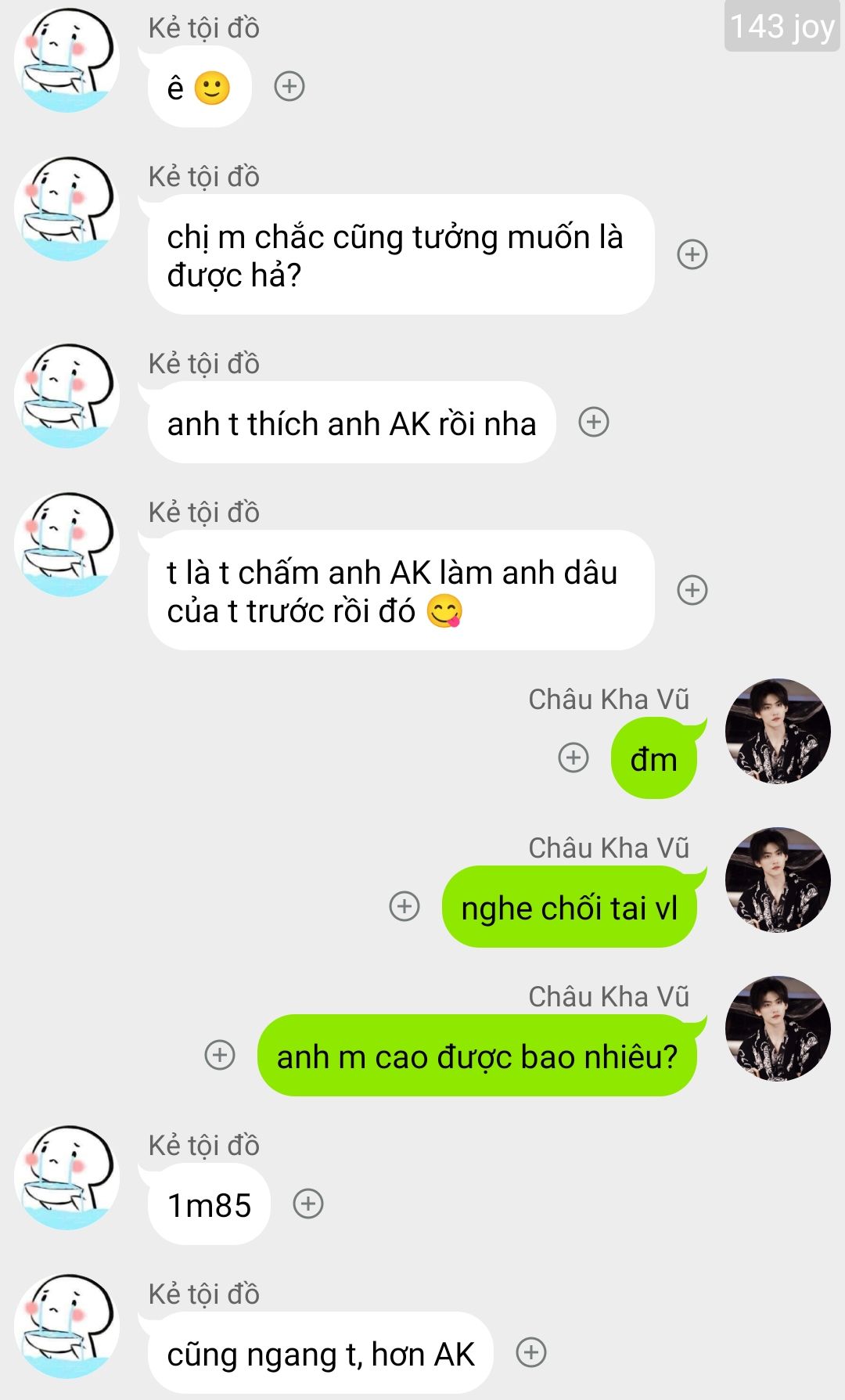845x1400 pixels.
Task: Tap the plus icon beside the "đm" message
Action: (x=574, y=758)
